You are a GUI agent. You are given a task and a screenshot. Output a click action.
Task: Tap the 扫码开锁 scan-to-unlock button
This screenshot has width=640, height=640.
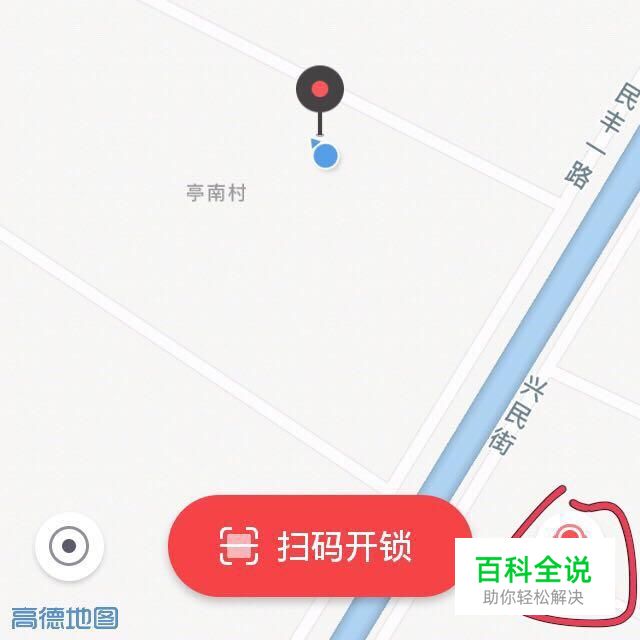click(319, 546)
